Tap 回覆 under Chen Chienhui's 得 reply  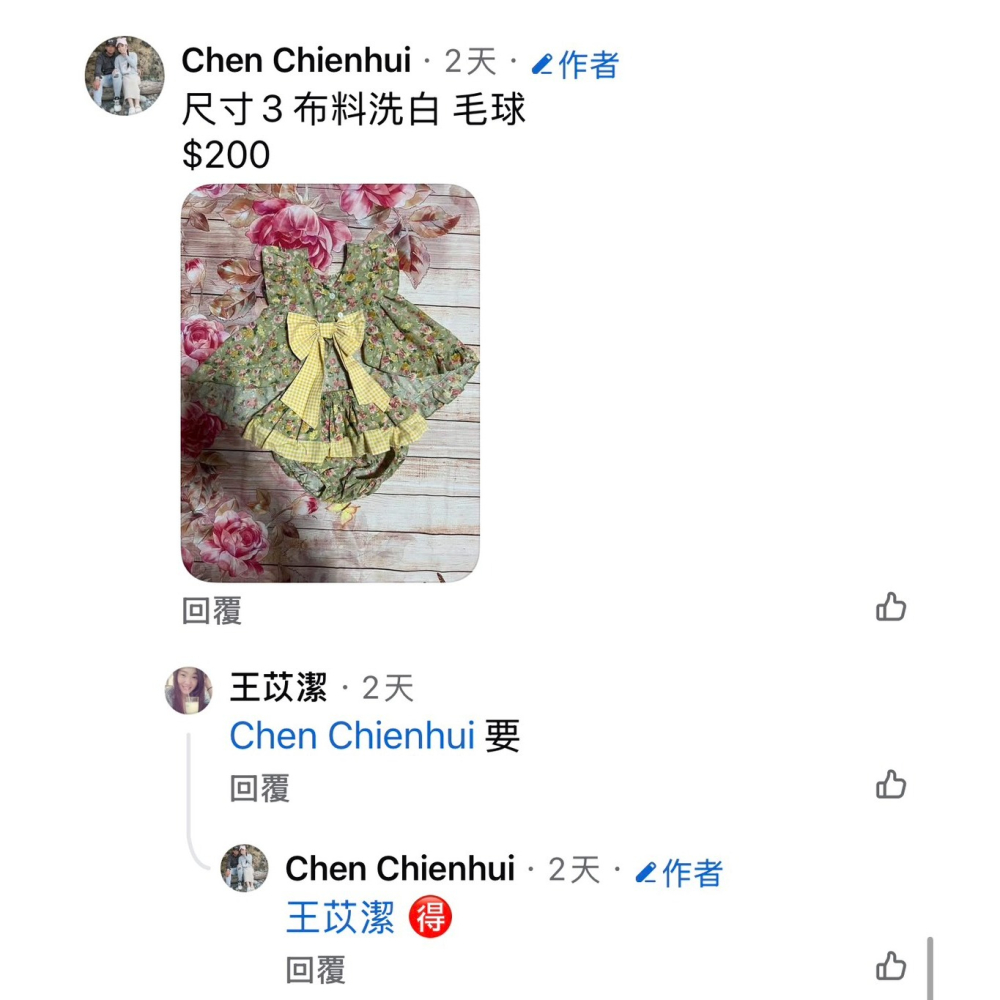[x=315, y=969]
